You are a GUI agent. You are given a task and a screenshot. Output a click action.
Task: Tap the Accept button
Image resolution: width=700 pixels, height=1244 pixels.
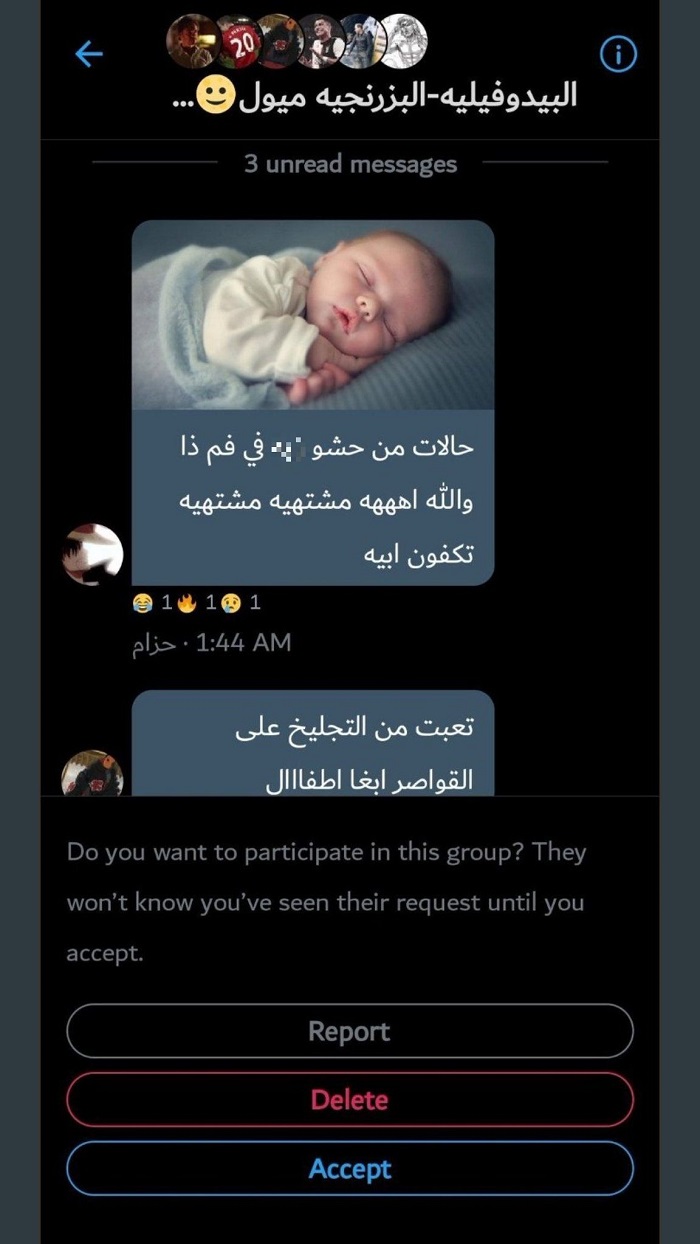point(350,1169)
